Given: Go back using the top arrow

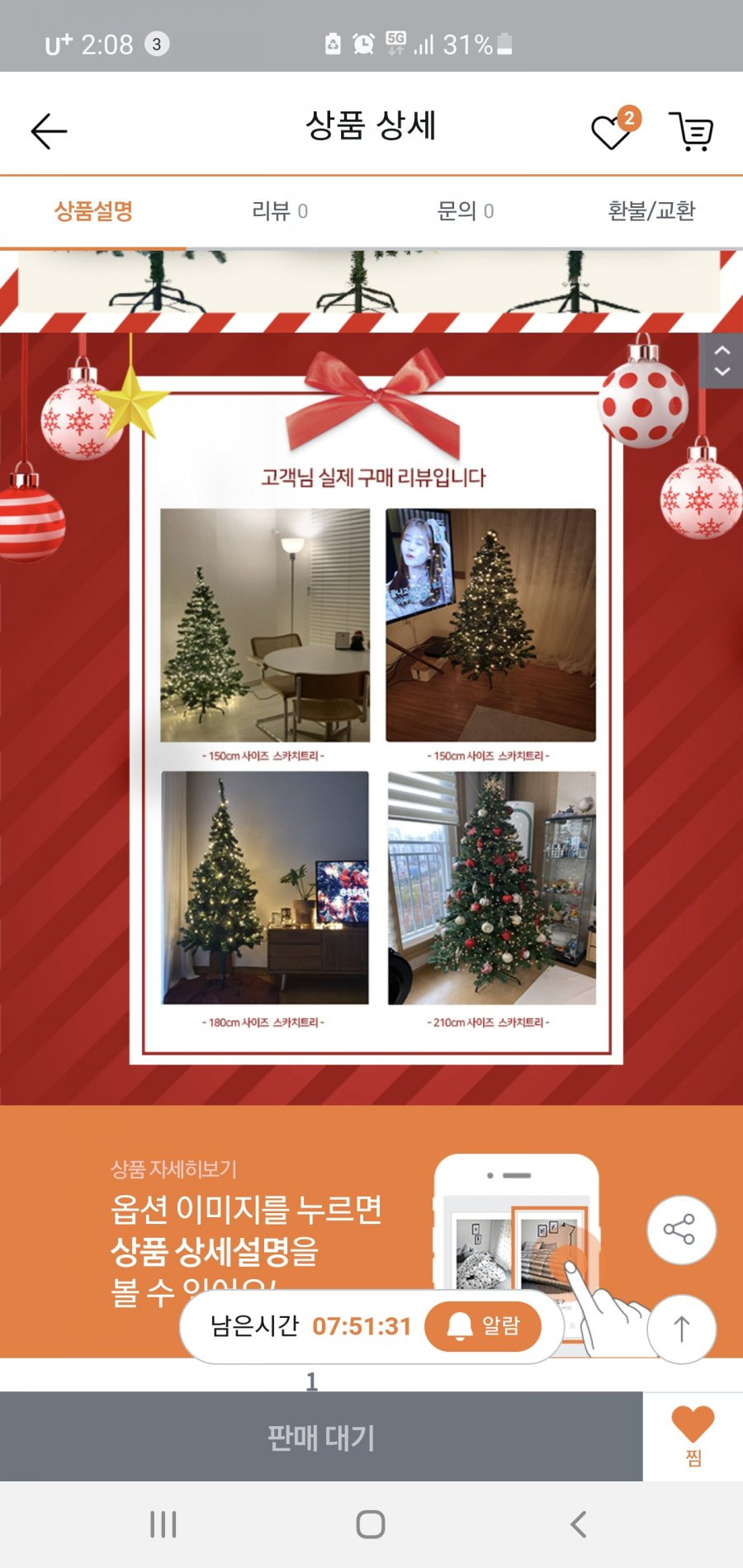Looking at the screenshot, I should point(49,131).
